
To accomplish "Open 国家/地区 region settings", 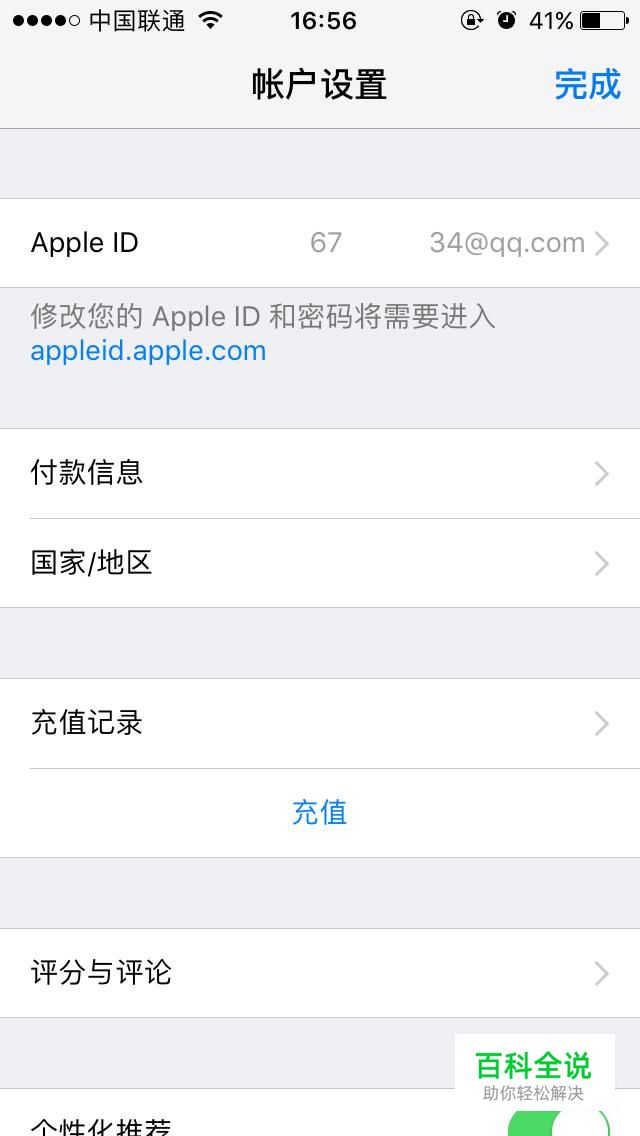I will (320, 563).
